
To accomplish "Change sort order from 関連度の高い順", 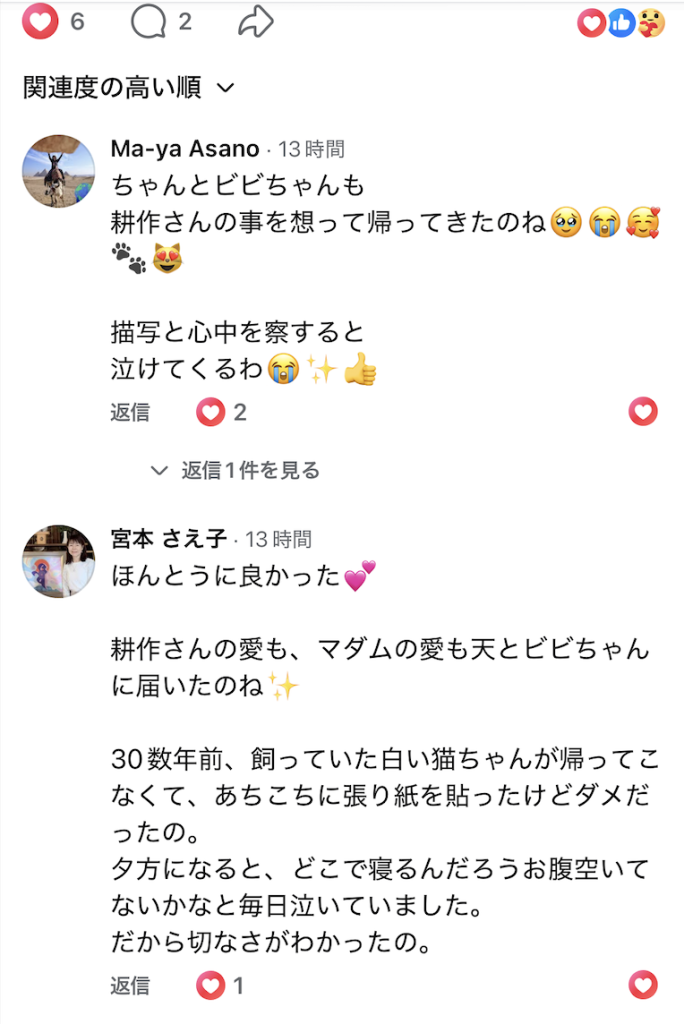I will click(x=128, y=88).
